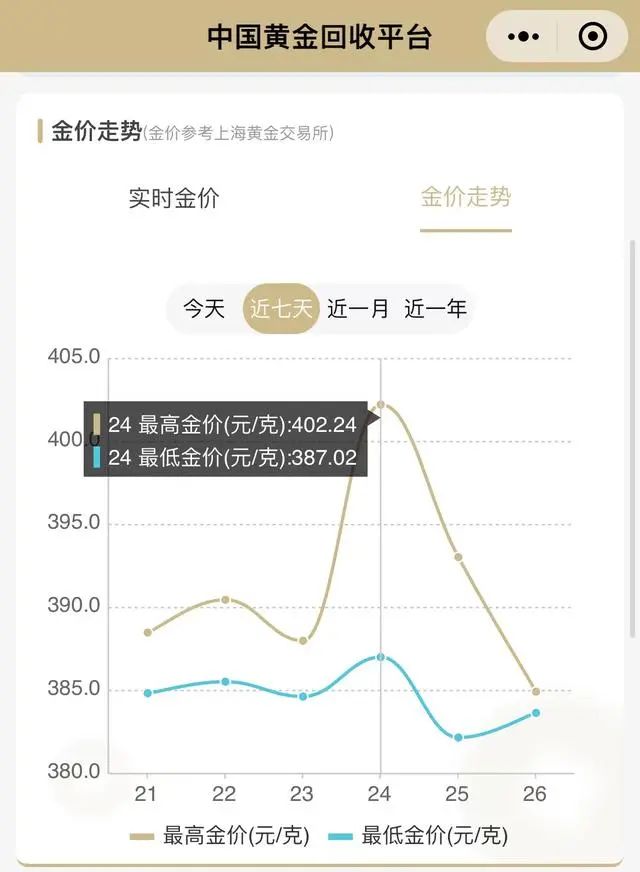Tap the highest price point on day 25

[458, 557]
